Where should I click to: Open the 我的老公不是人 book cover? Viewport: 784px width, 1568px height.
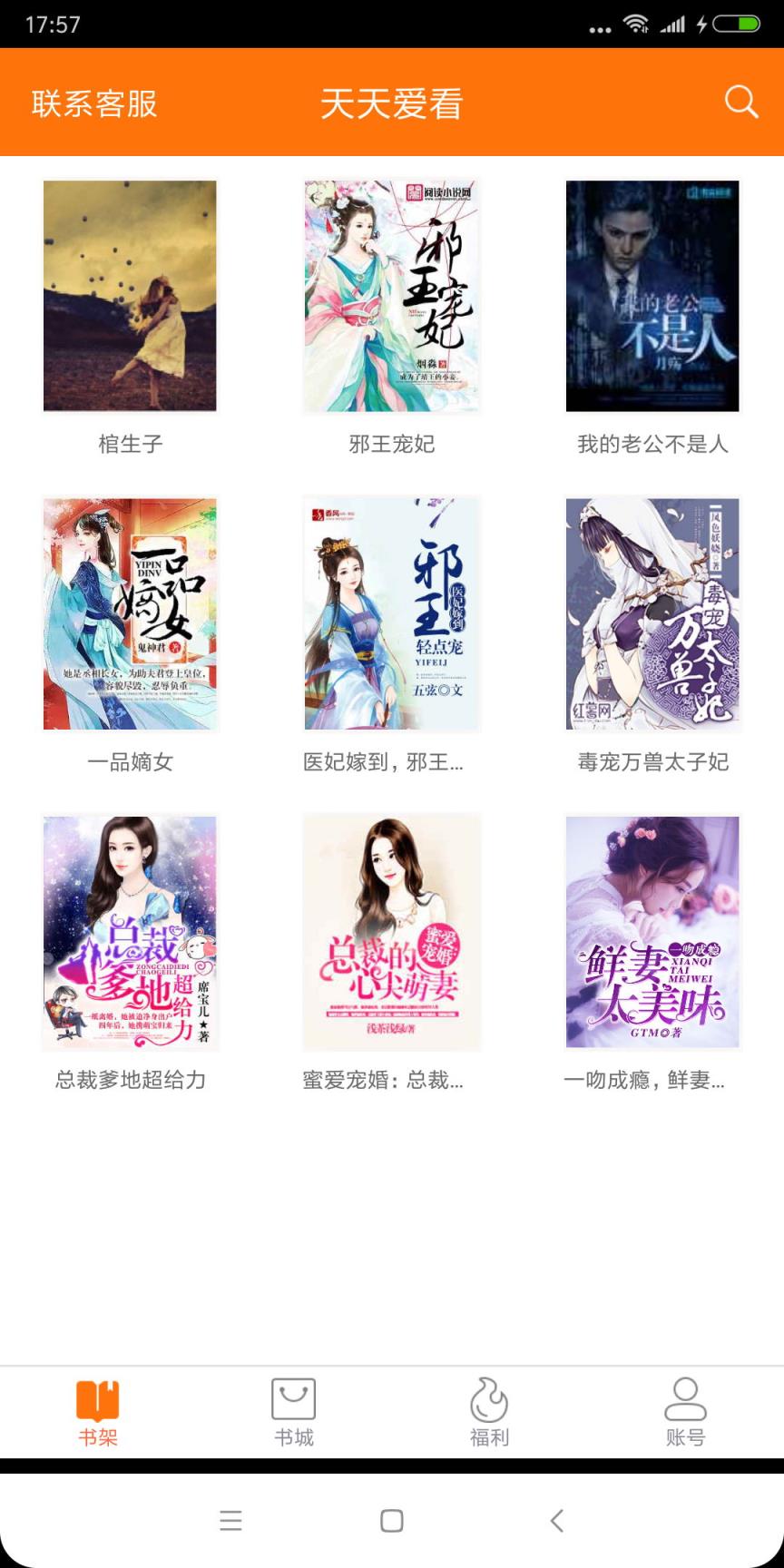point(652,297)
